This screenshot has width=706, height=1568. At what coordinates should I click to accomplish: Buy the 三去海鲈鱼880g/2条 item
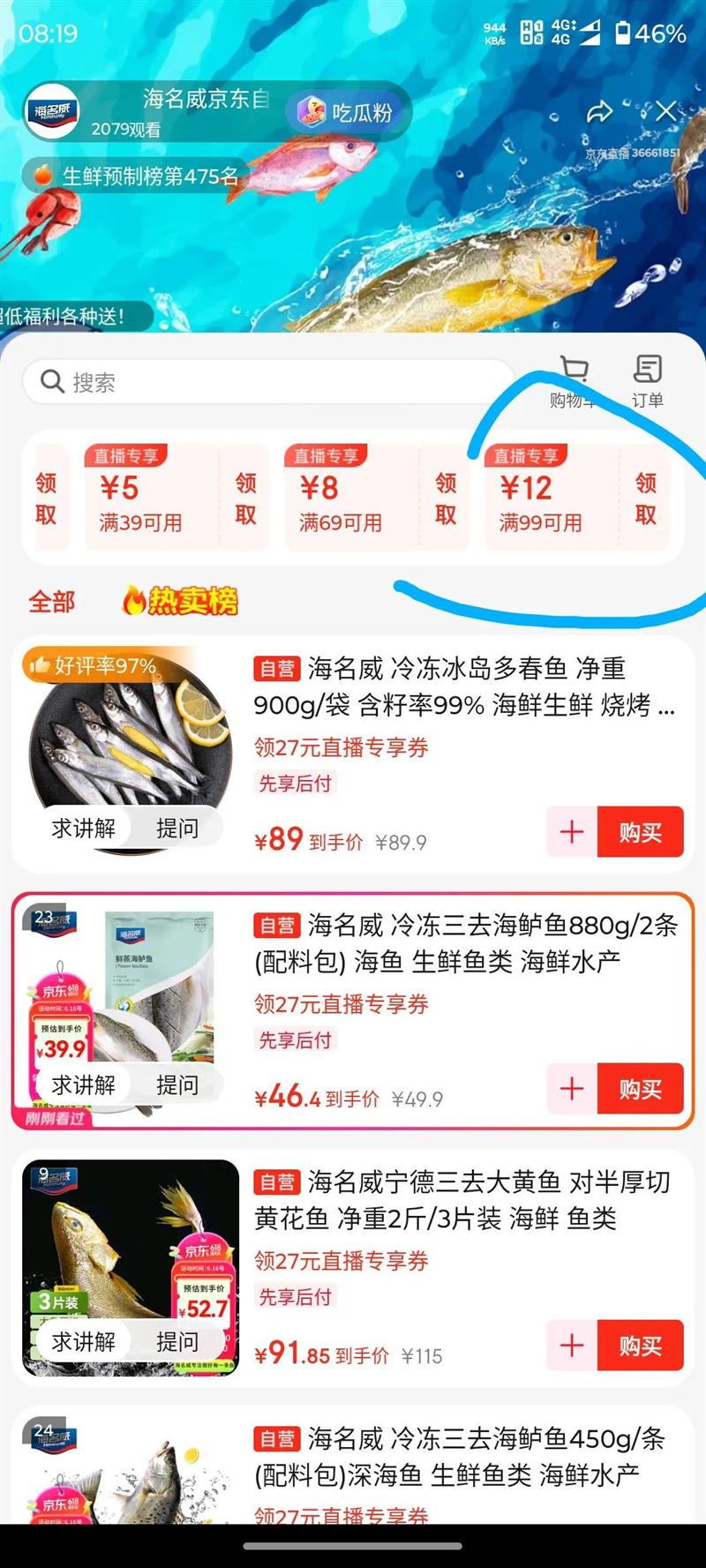(x=641, y=1089)
